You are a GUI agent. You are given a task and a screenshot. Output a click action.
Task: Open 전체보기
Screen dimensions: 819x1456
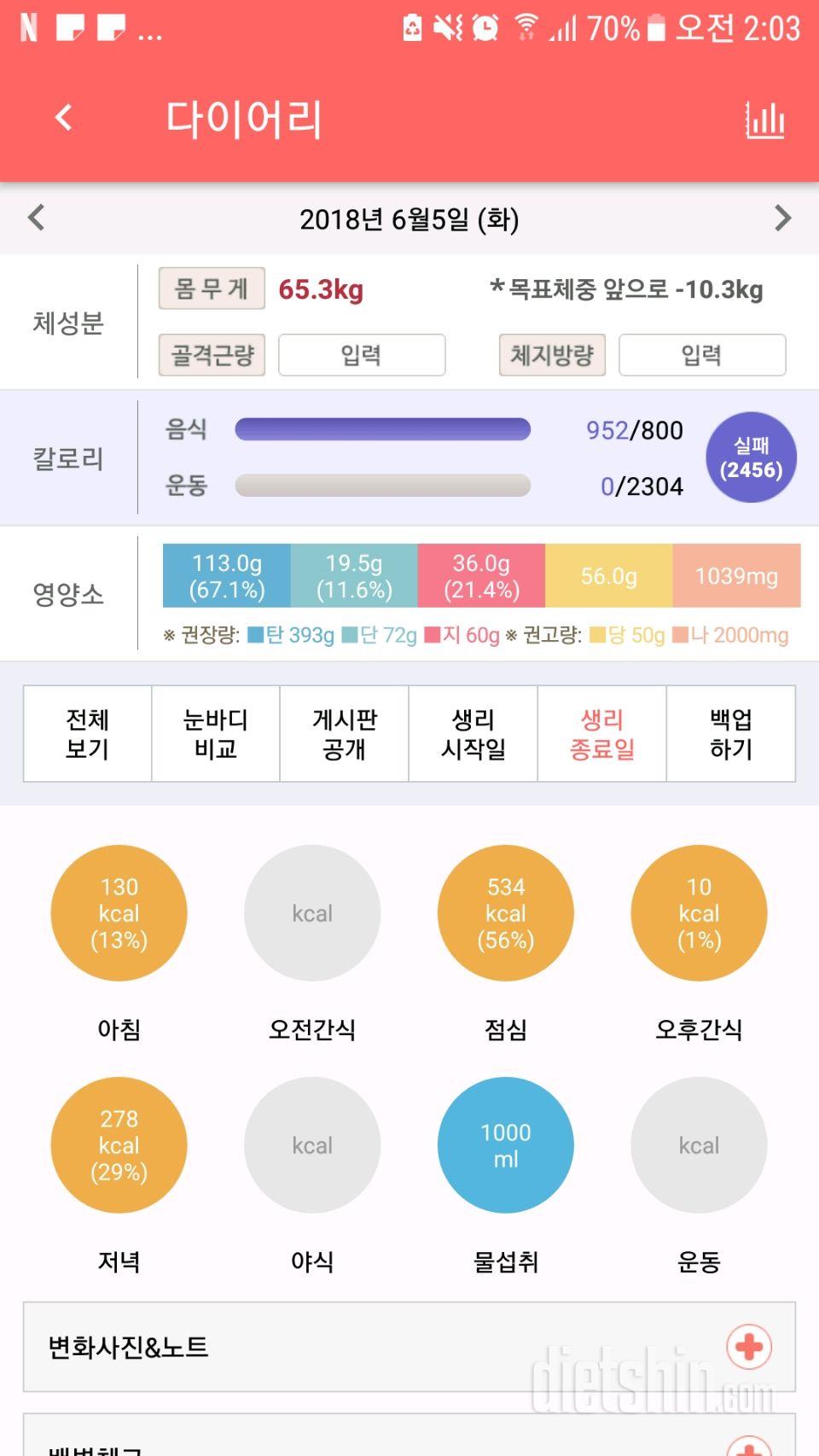coord(87,734)
